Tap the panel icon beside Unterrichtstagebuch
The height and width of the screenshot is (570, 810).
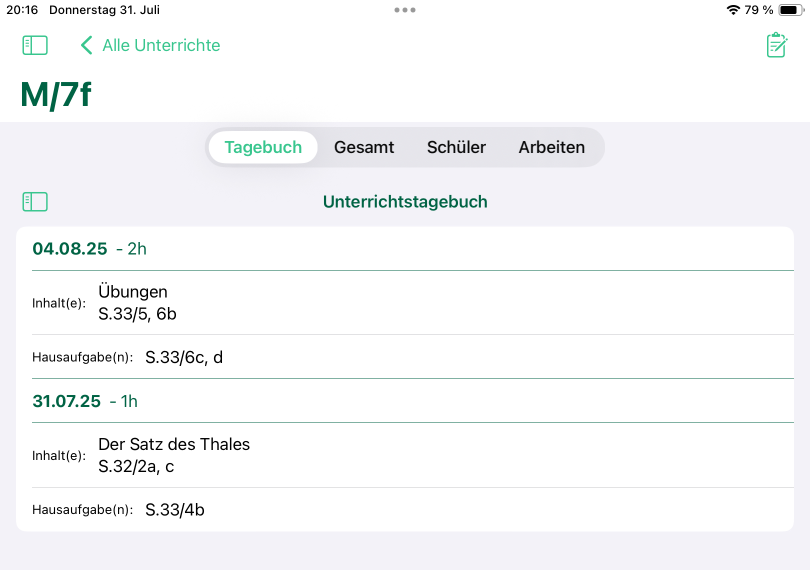[35, 202]
